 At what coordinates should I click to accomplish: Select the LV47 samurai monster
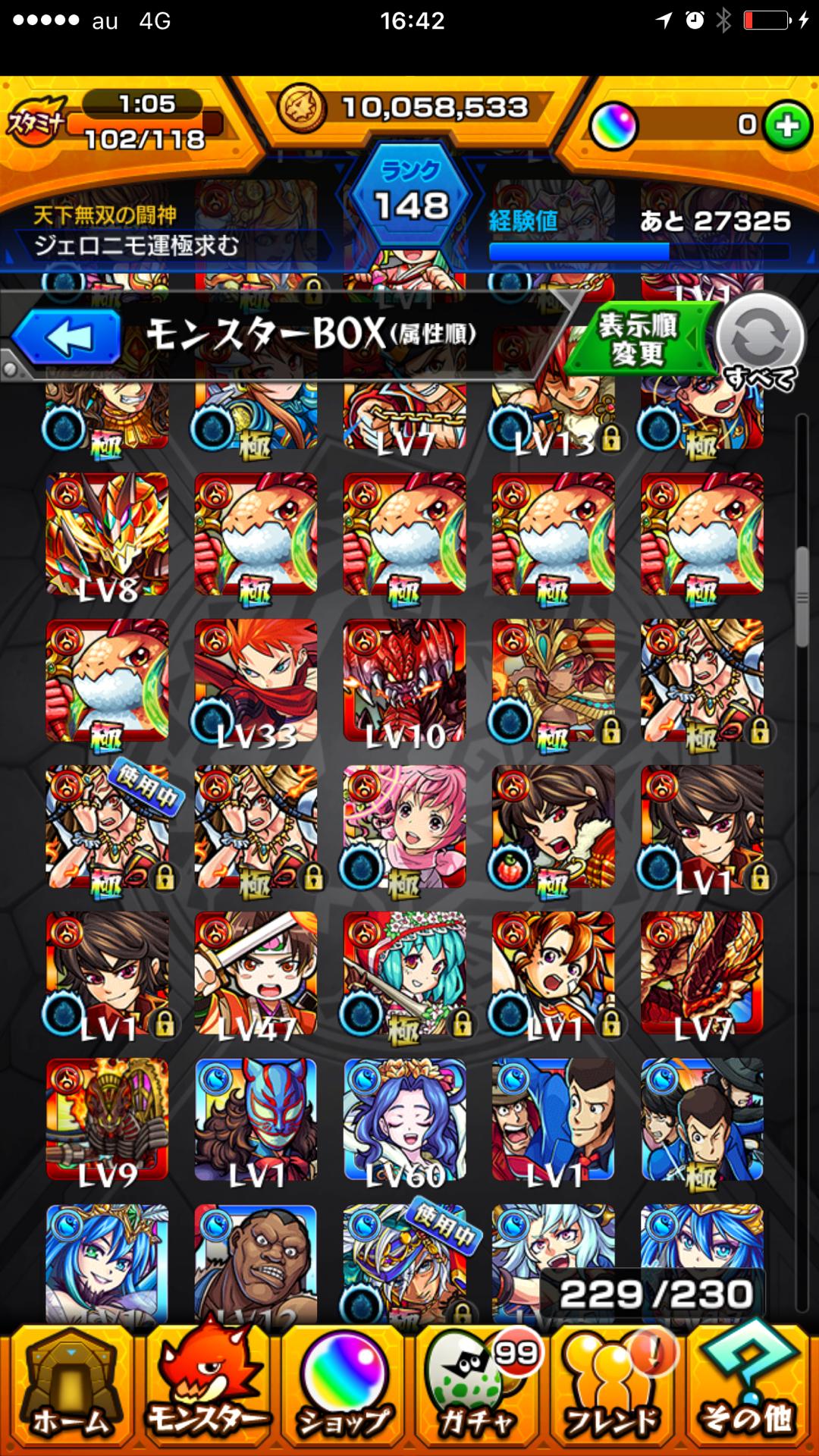click(x=256, y=974)
